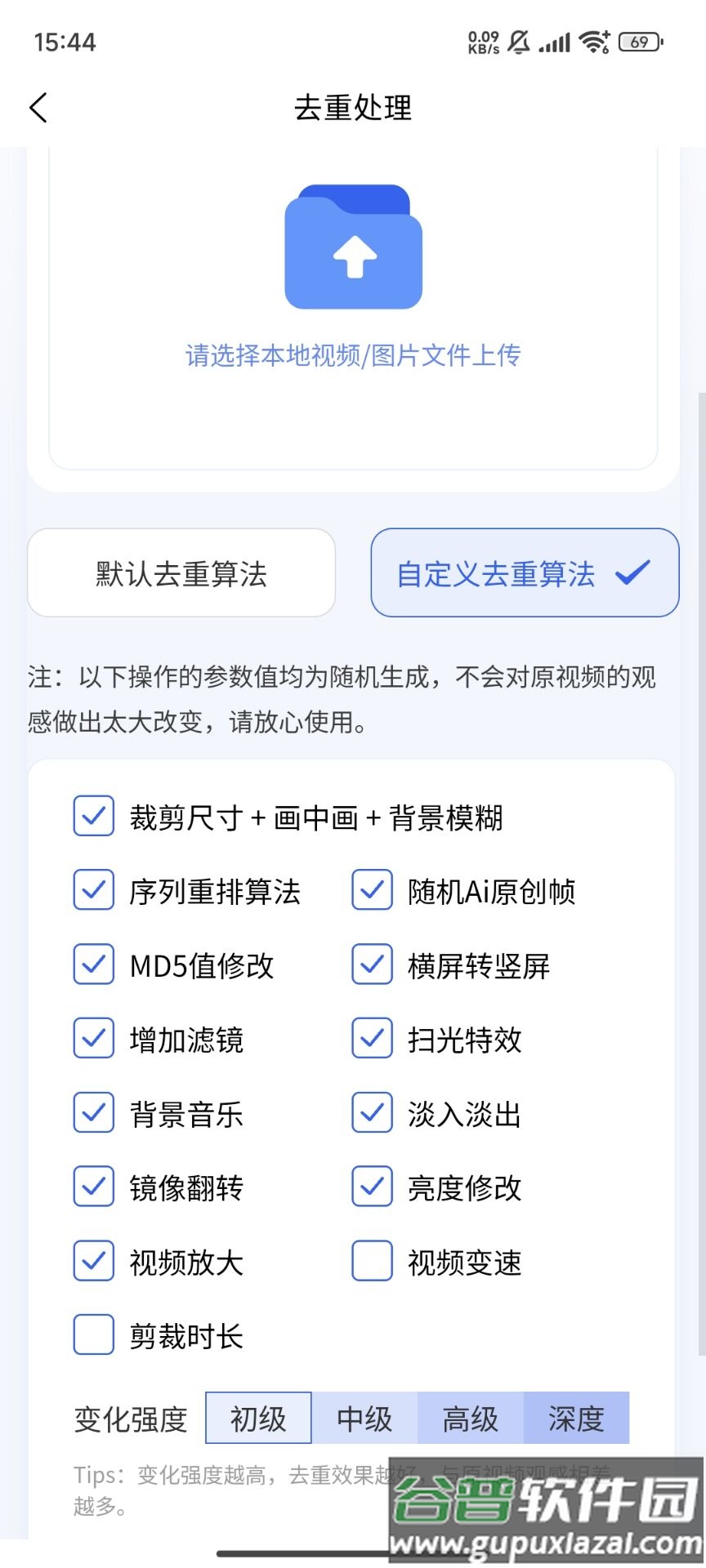Viewport: 706px width, 1568px height.
Task: Go back from the 去重处理 page
Action: coord(38,107)
